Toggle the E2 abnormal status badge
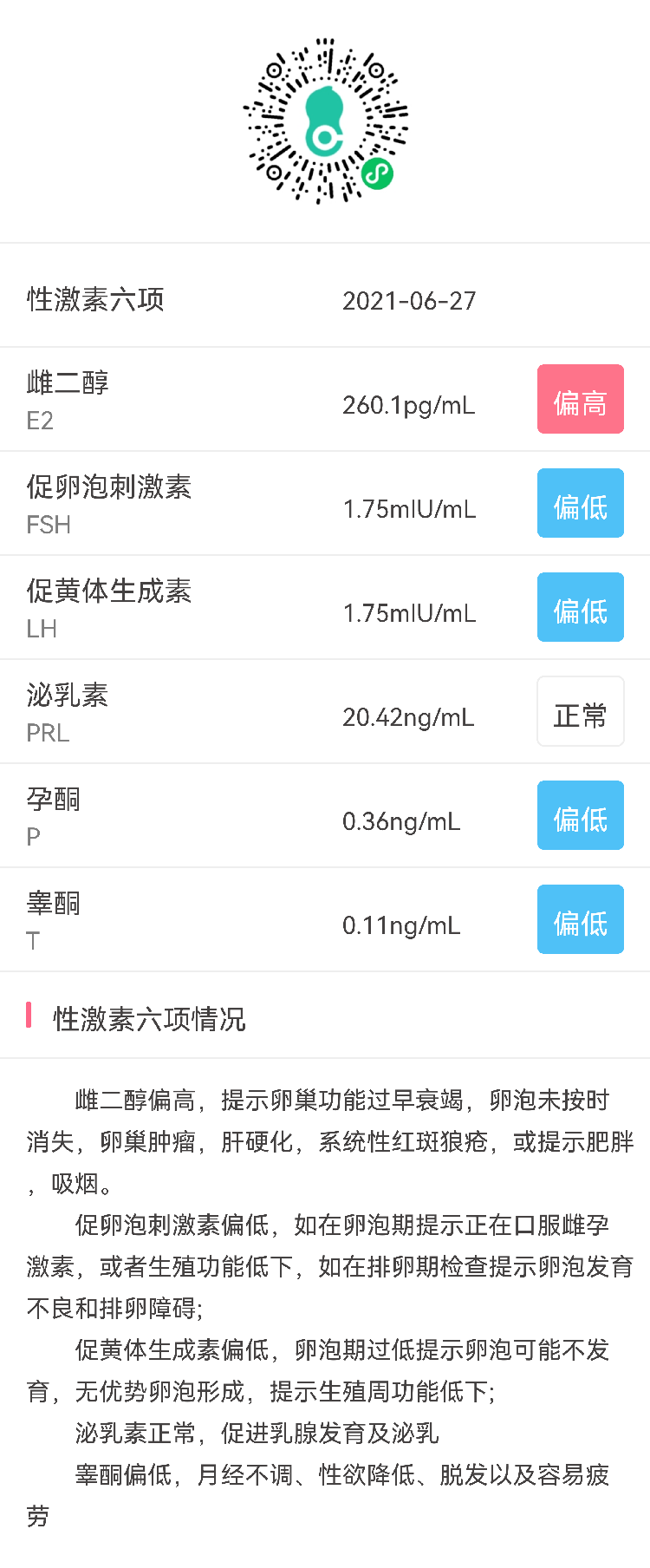The image size is (650, 1568). [580, 399]
